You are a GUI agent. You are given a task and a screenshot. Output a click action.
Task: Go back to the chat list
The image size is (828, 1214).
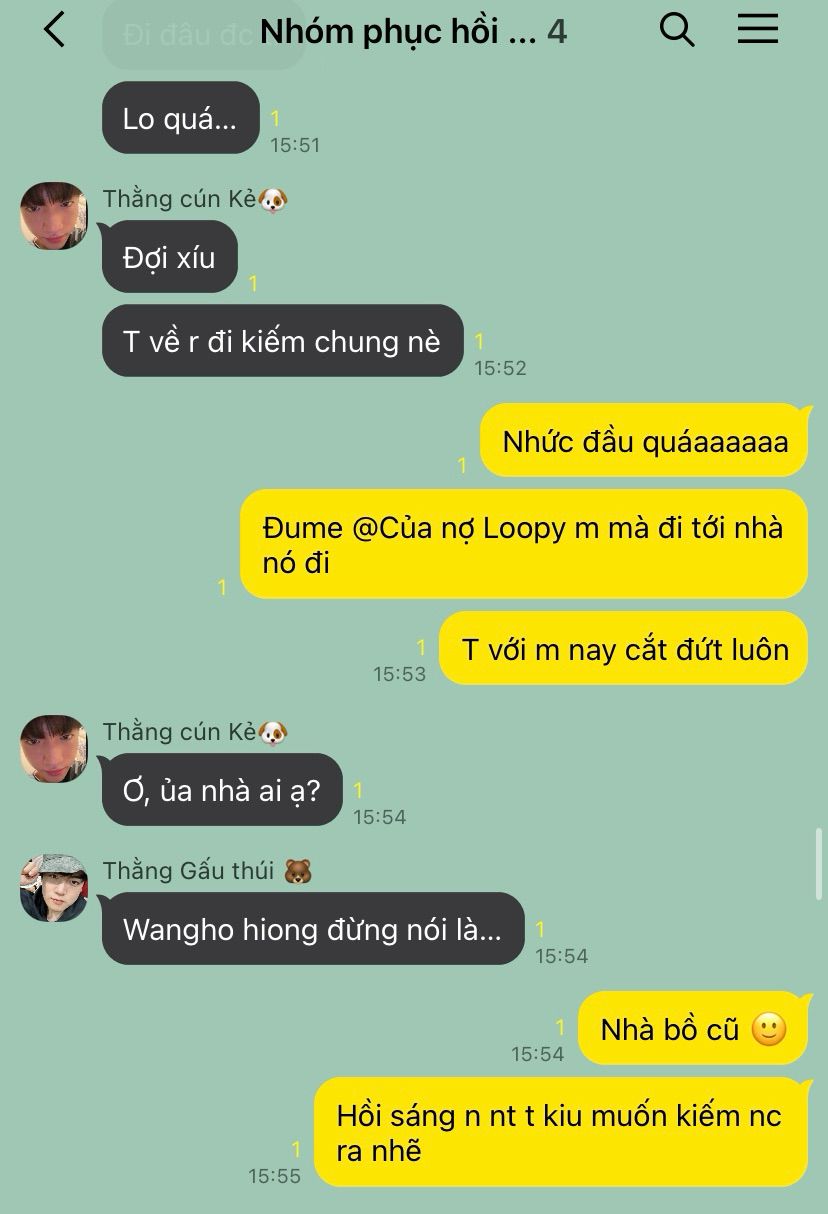pyautogui.click(x=54, y=30)
